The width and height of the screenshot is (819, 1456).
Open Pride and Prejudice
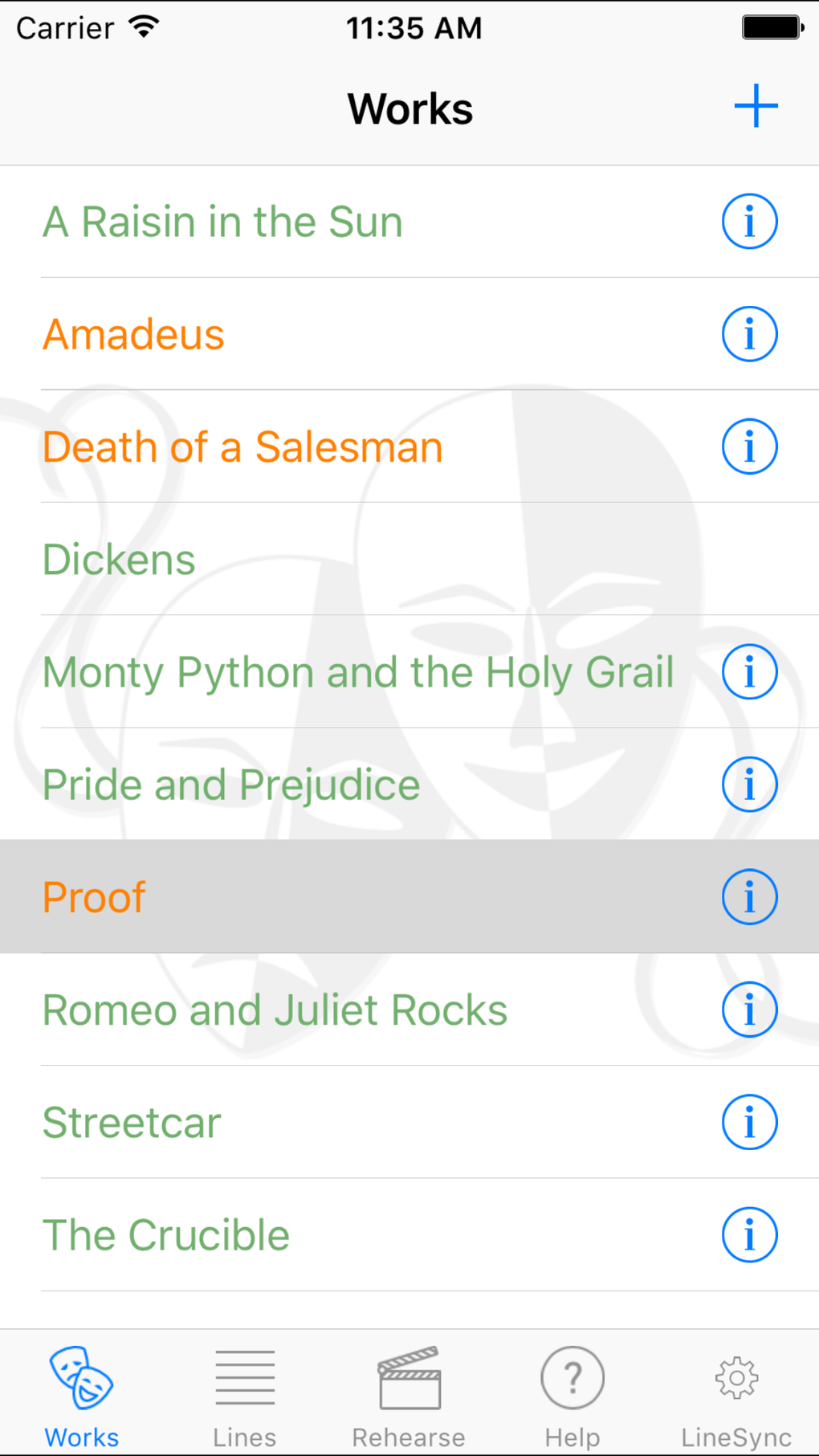point(231,785)
